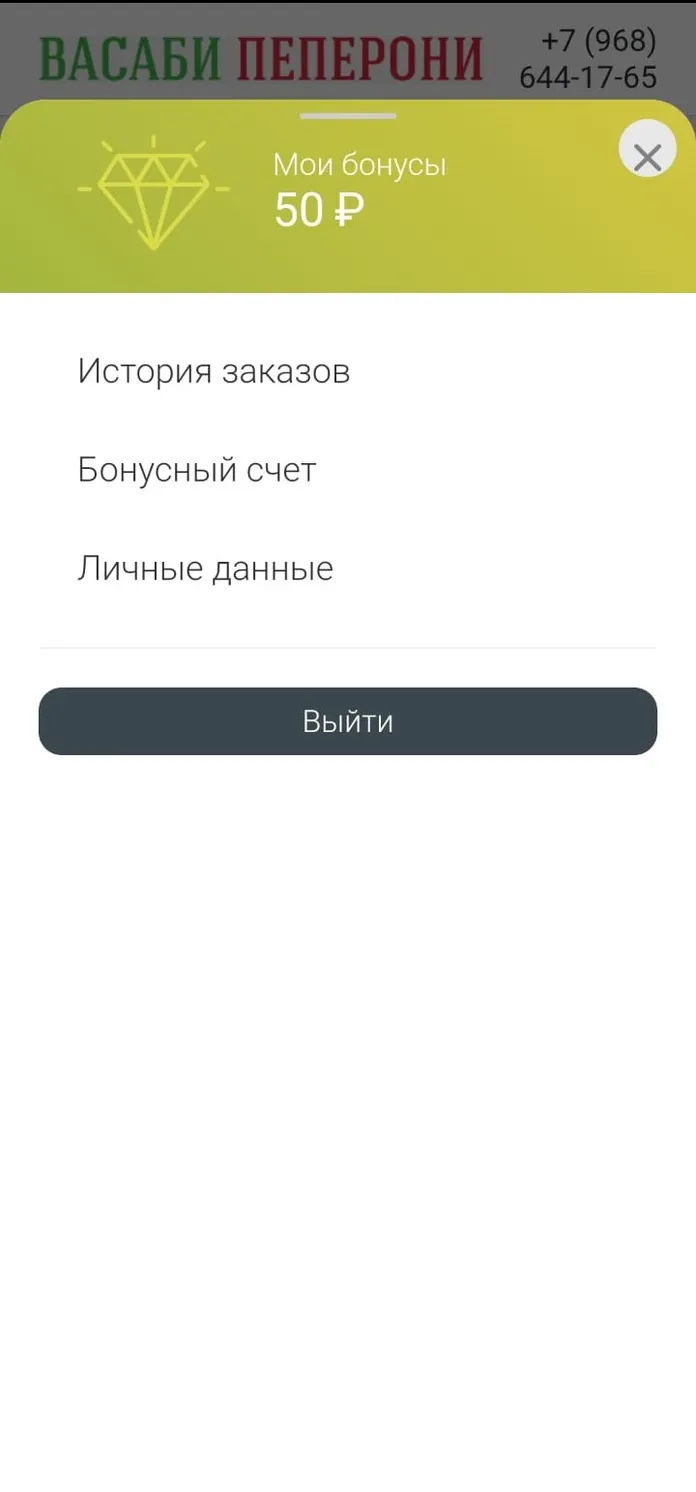The image size is (696, 1492).
Task: Open Личные данные
Action: 205,569
